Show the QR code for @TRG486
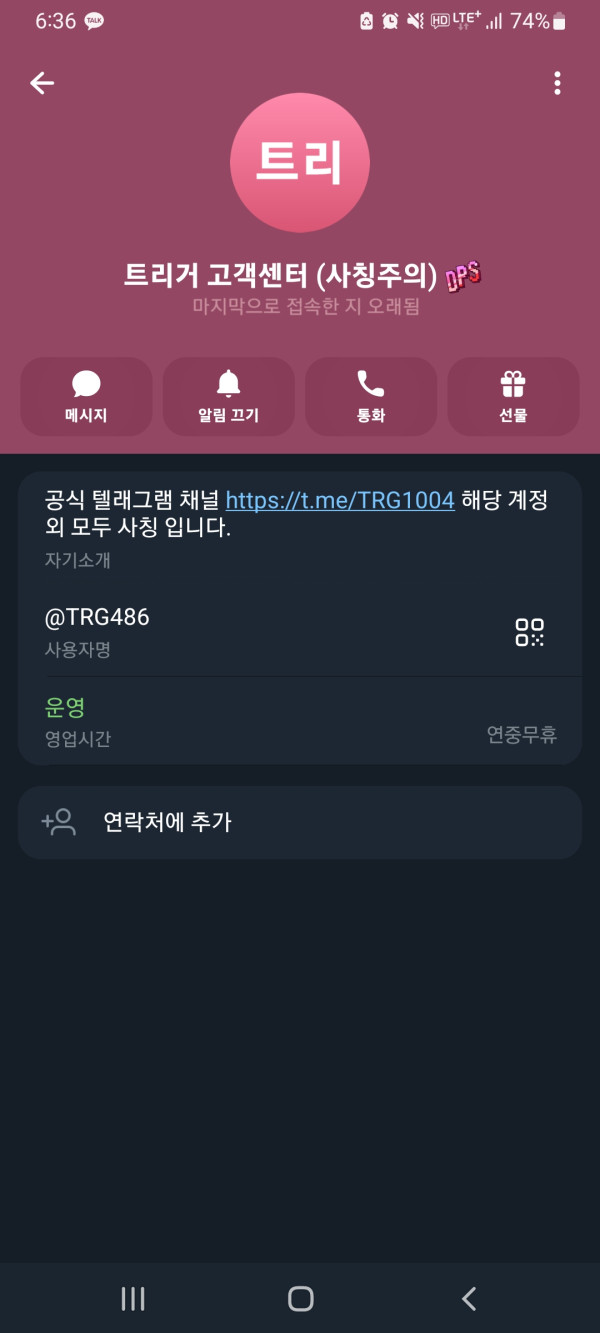Image resolution: width=600 pixels, height=1333 pixels. pyautogui.click(x=530, y=632)
